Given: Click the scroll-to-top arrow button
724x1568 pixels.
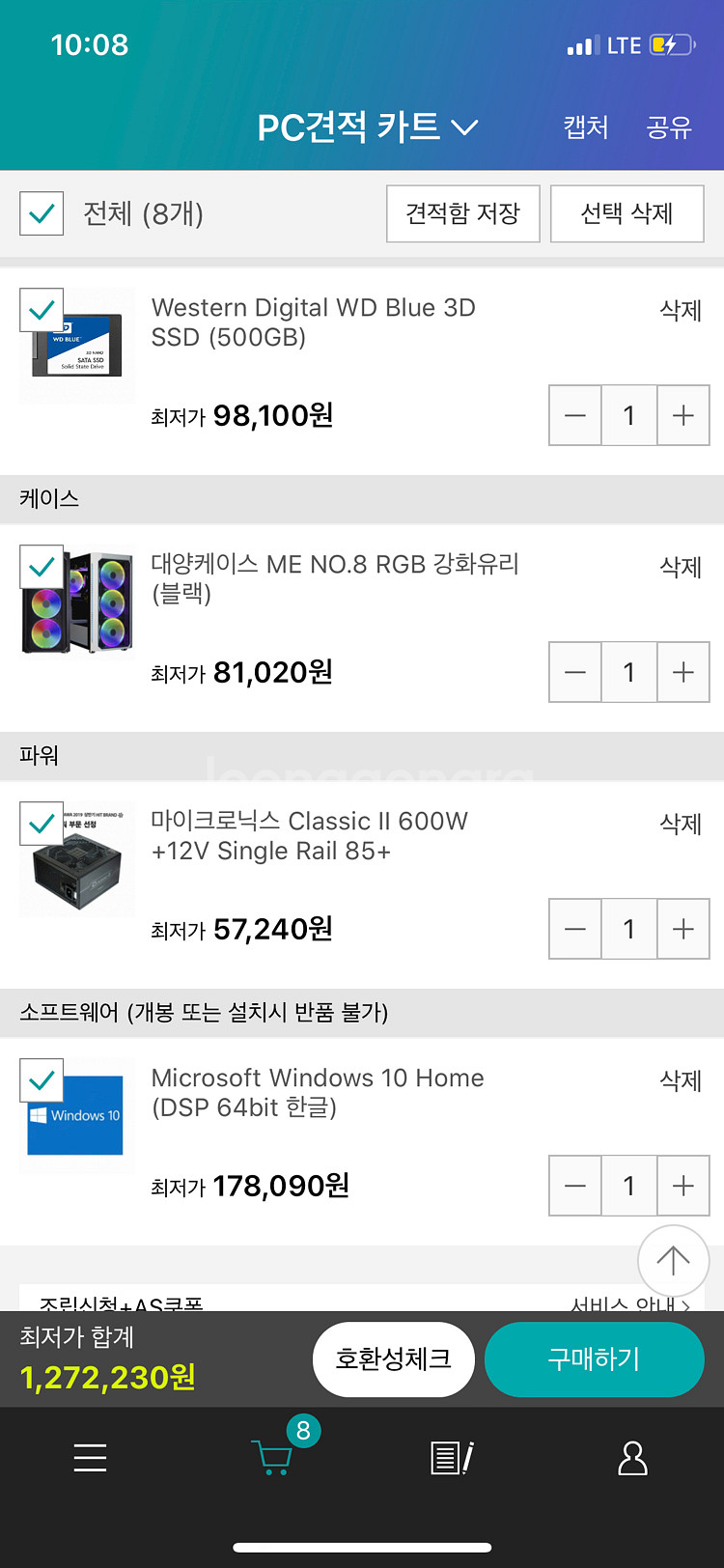Looking at the screenshot, I should click(x=673, y=1259).
